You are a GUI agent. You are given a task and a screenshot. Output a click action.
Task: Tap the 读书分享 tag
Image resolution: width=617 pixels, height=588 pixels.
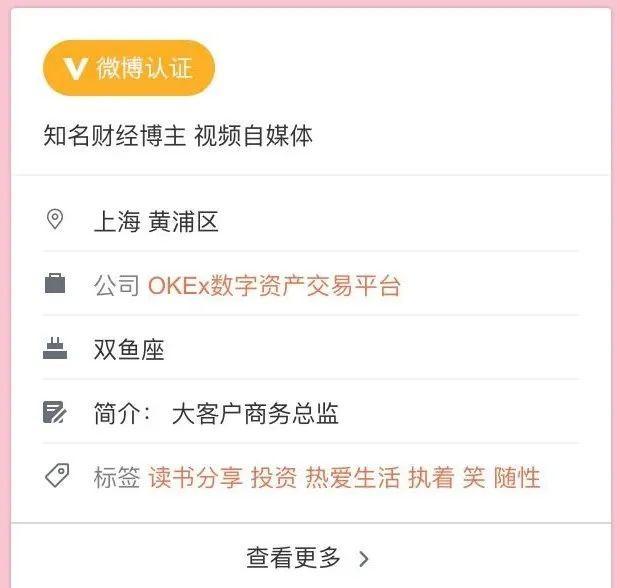coord(196,478)
